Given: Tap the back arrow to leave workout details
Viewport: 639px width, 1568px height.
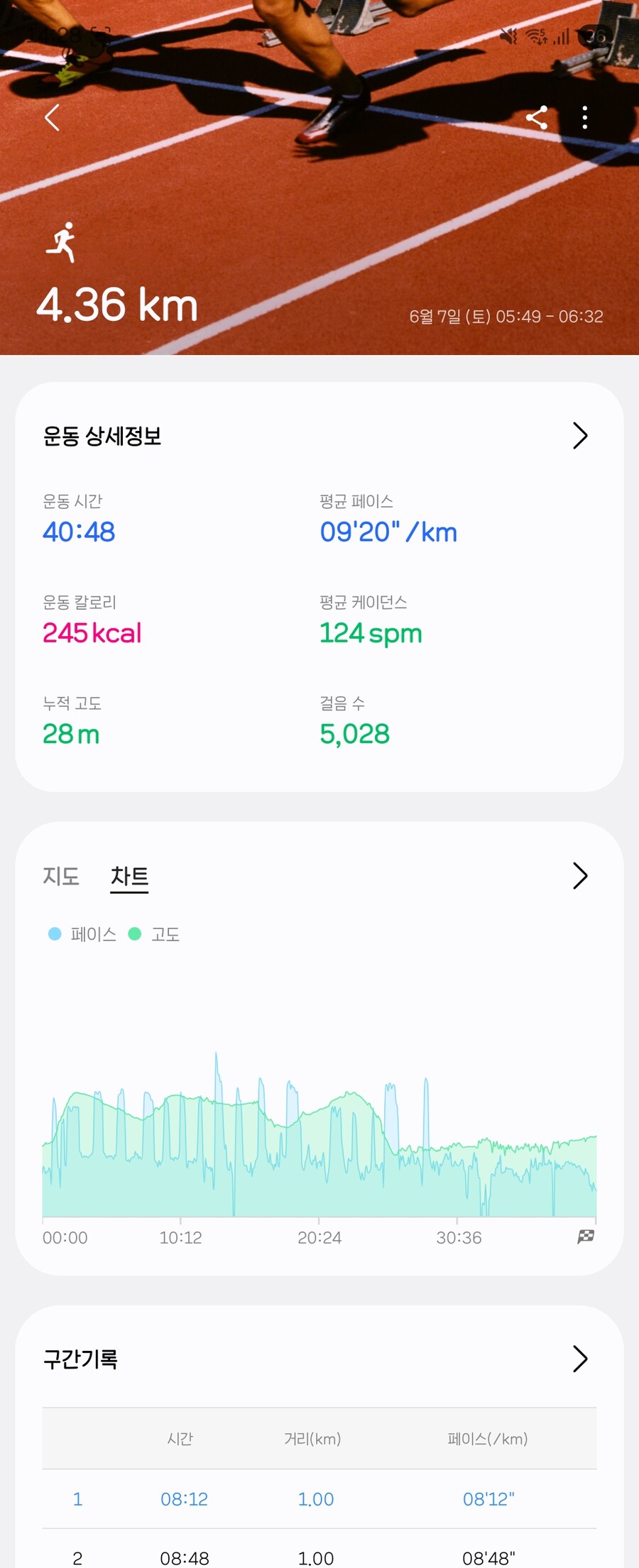Looking at the screenshot, I should 52,119.
